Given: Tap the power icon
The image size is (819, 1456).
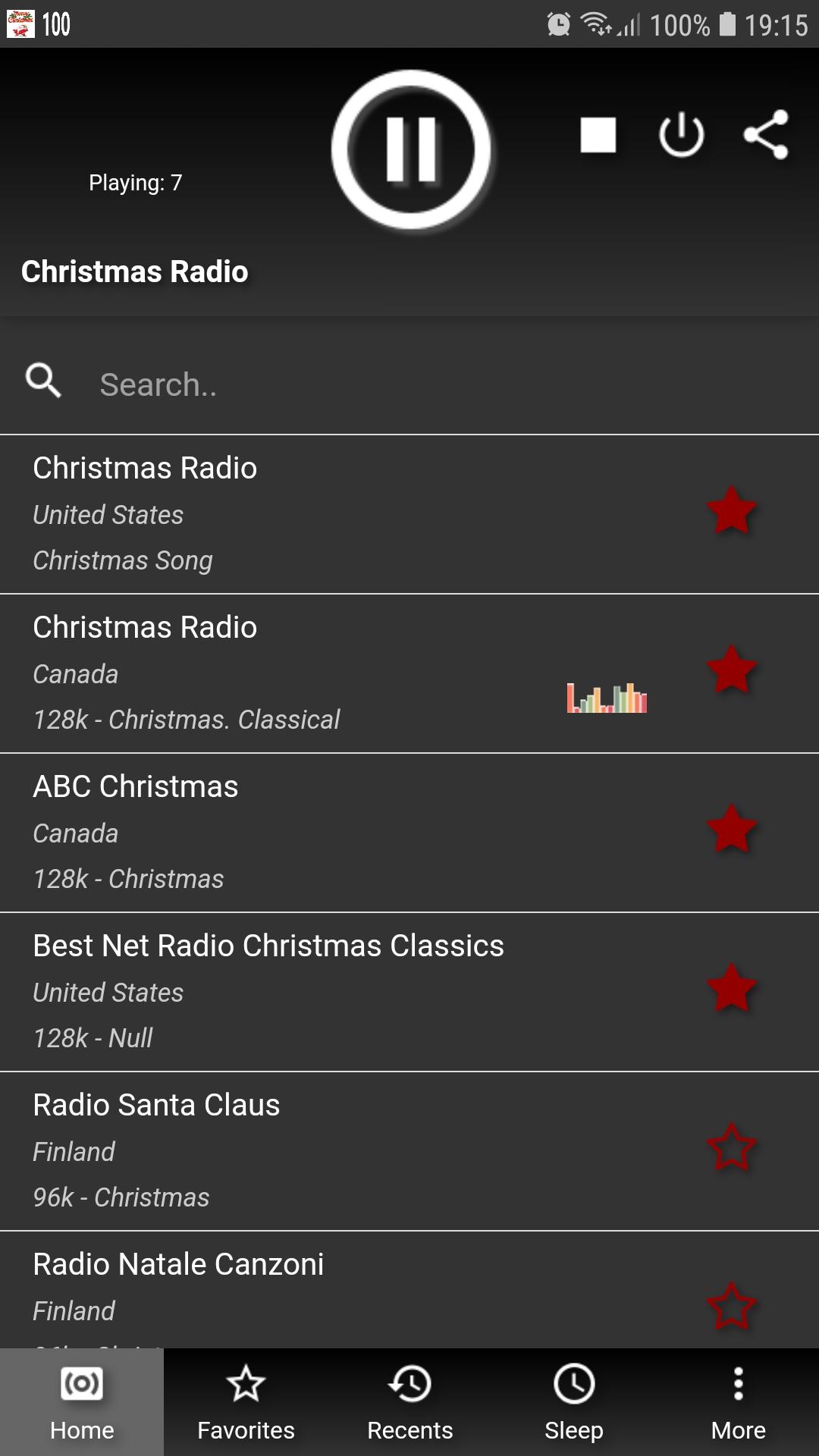Looking at the screenshot, I should (681, 135).
